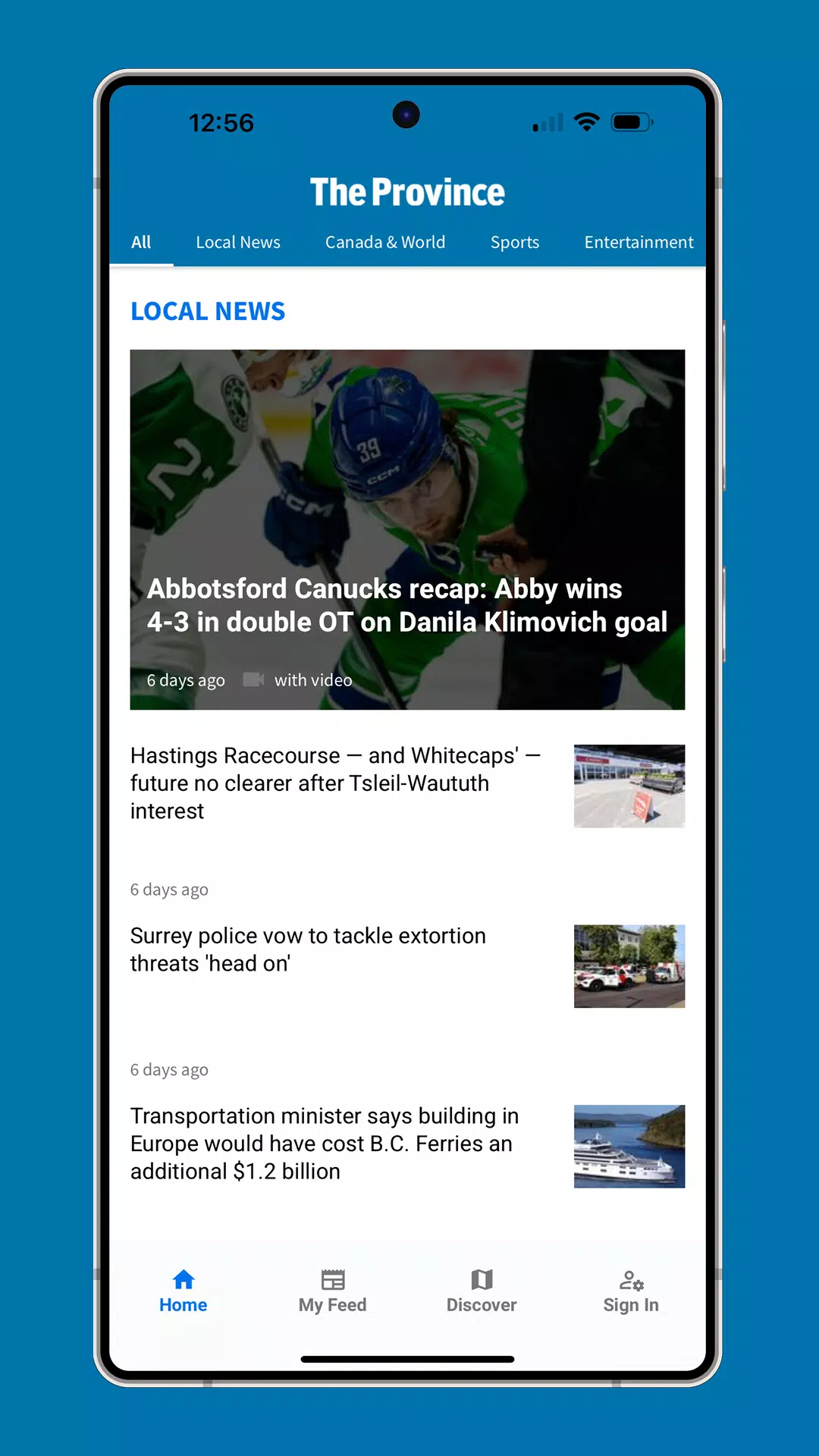Screen dimensions: 819x1456
Task: Switch to My Feed
Action: (x=332, y=1291)
